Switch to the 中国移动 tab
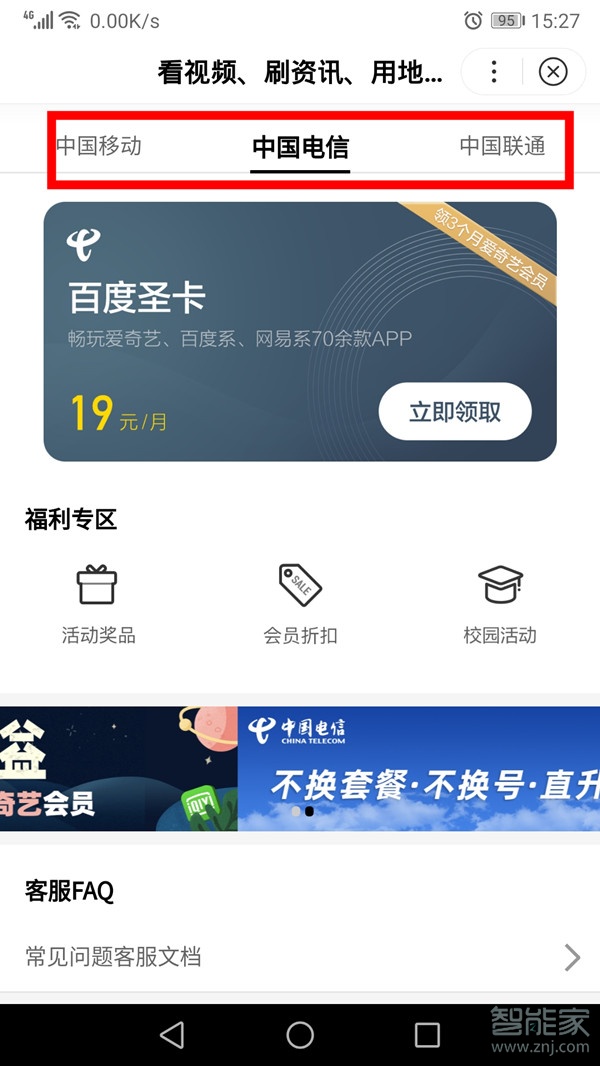 point(99,146)
